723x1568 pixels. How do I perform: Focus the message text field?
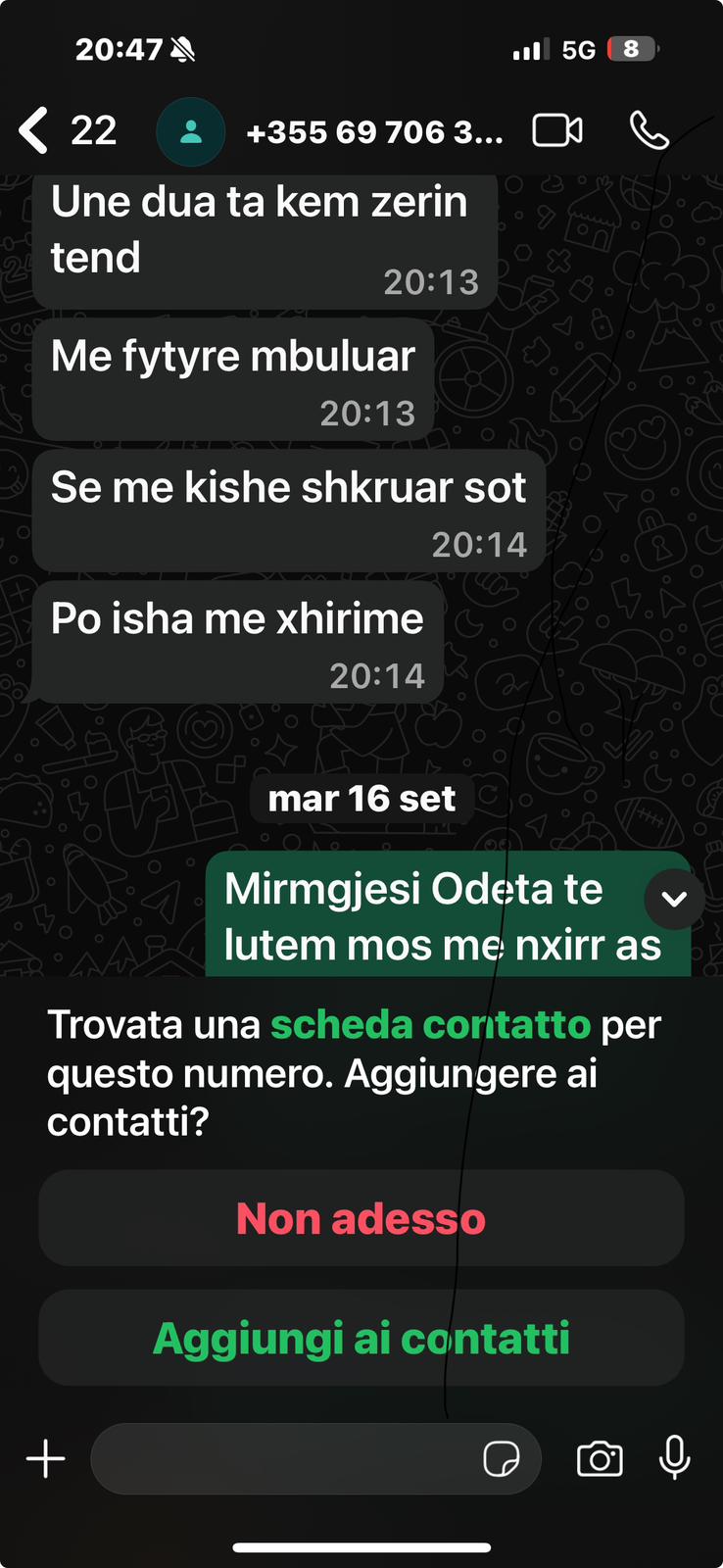click(x=284, y=1458)
